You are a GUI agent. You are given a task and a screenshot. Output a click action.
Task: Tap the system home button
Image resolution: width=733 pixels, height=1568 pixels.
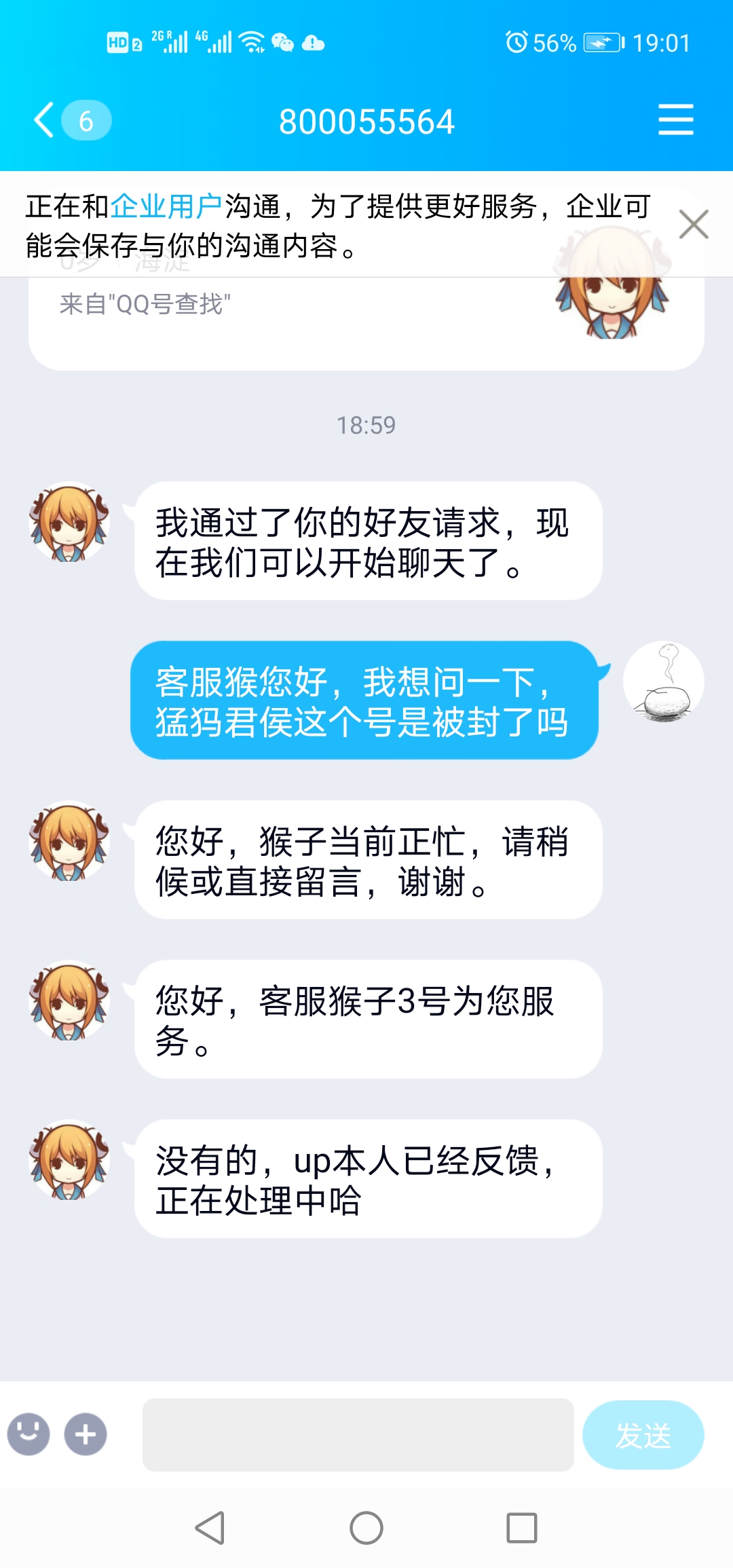point(366,1528)
